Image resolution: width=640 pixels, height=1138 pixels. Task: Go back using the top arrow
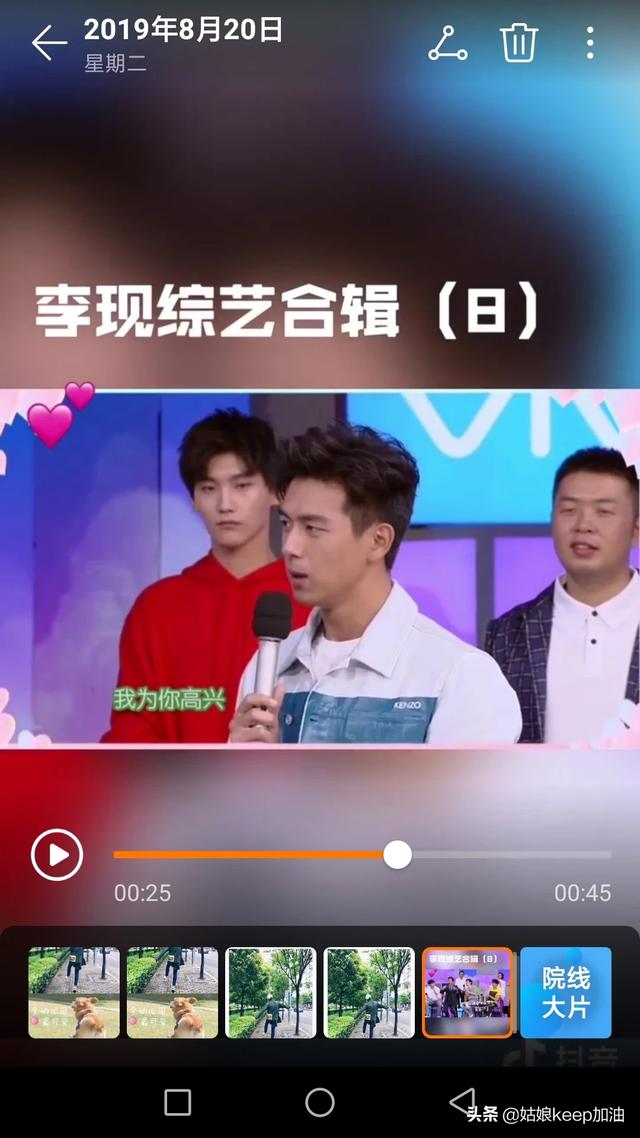[48, 43]
